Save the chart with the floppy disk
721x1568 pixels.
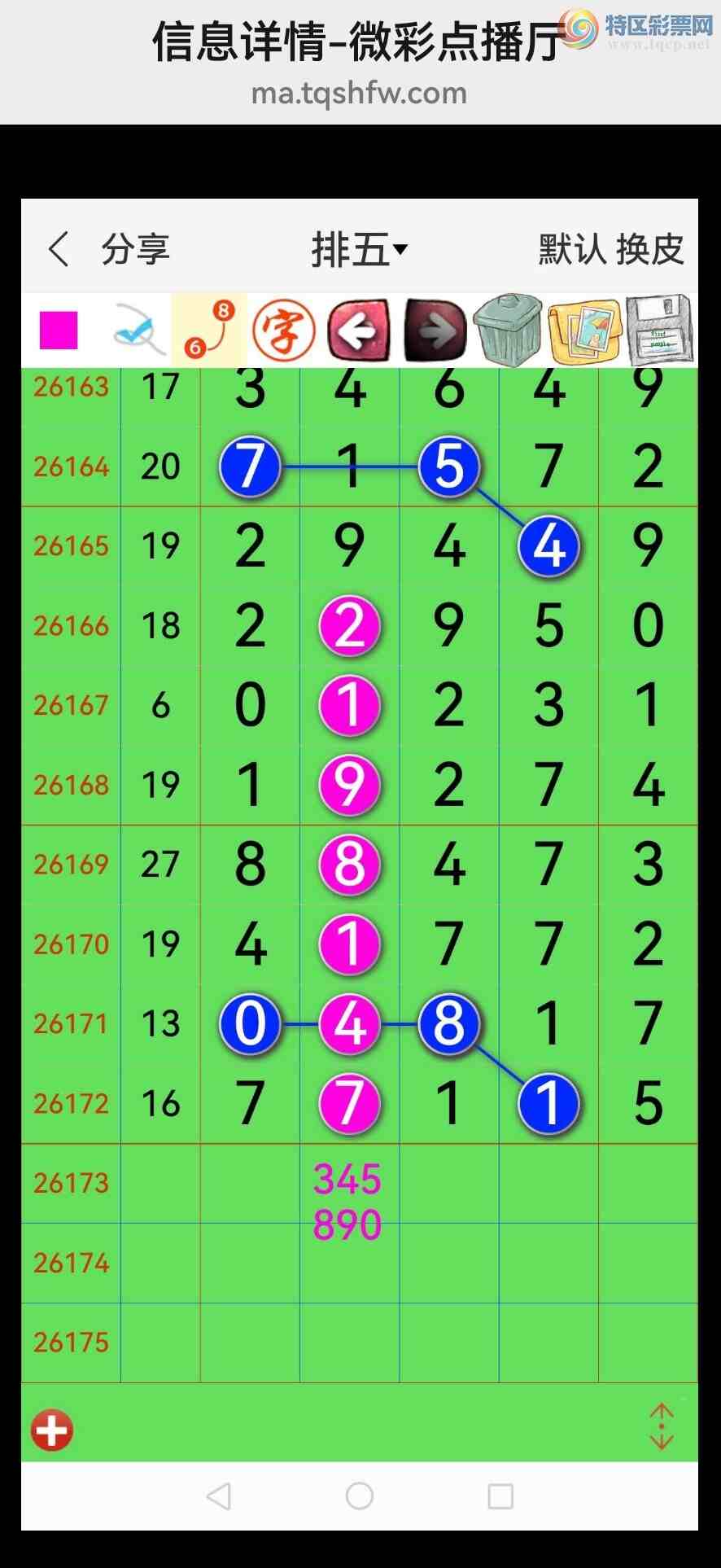[x=660, y=330]
